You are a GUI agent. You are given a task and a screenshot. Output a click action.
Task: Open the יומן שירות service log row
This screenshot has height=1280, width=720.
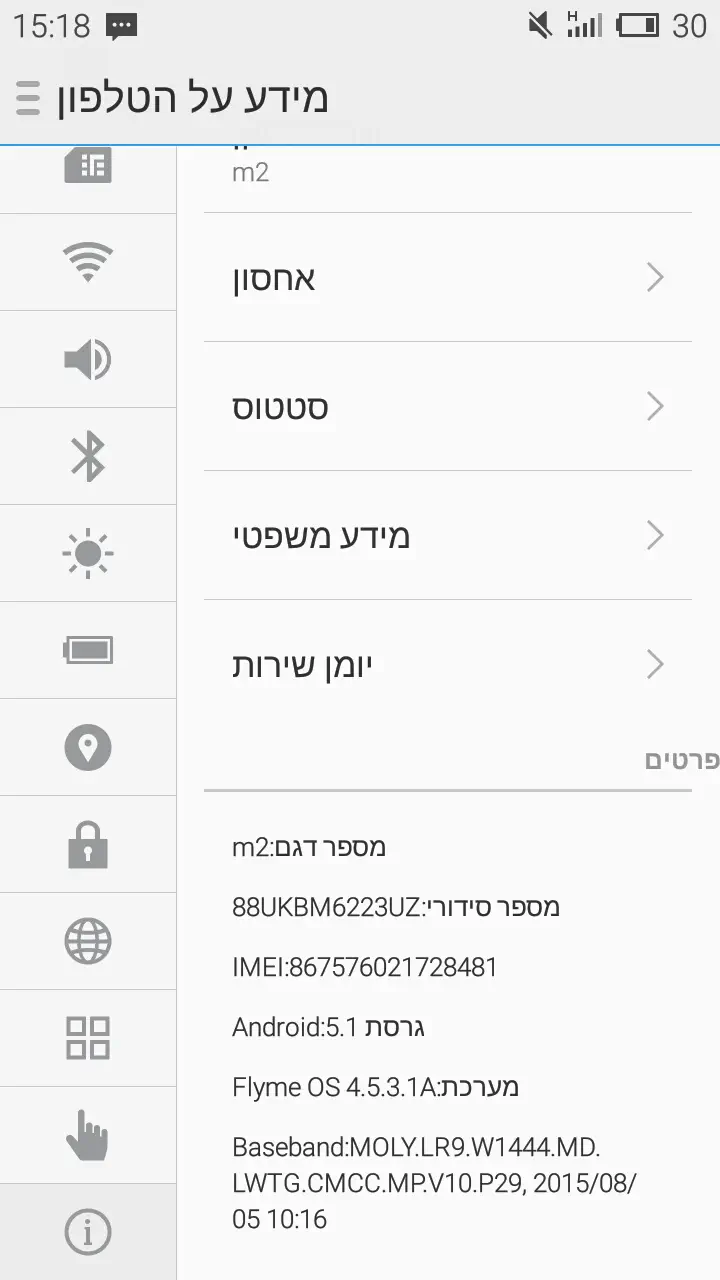[x=447, y=664]
